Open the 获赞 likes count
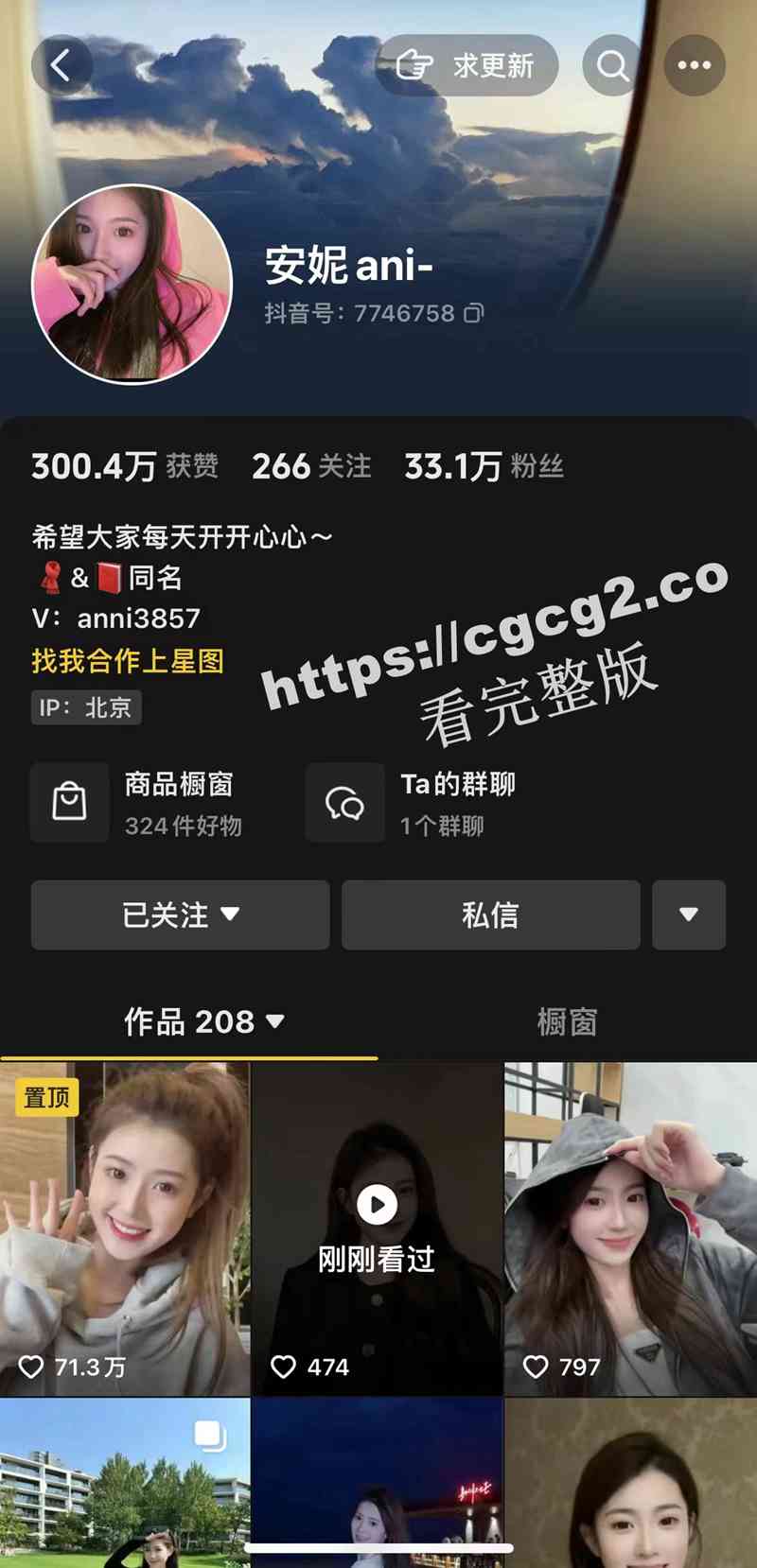The height and width of the screenshot is (1568, 757). pos(125,466)
